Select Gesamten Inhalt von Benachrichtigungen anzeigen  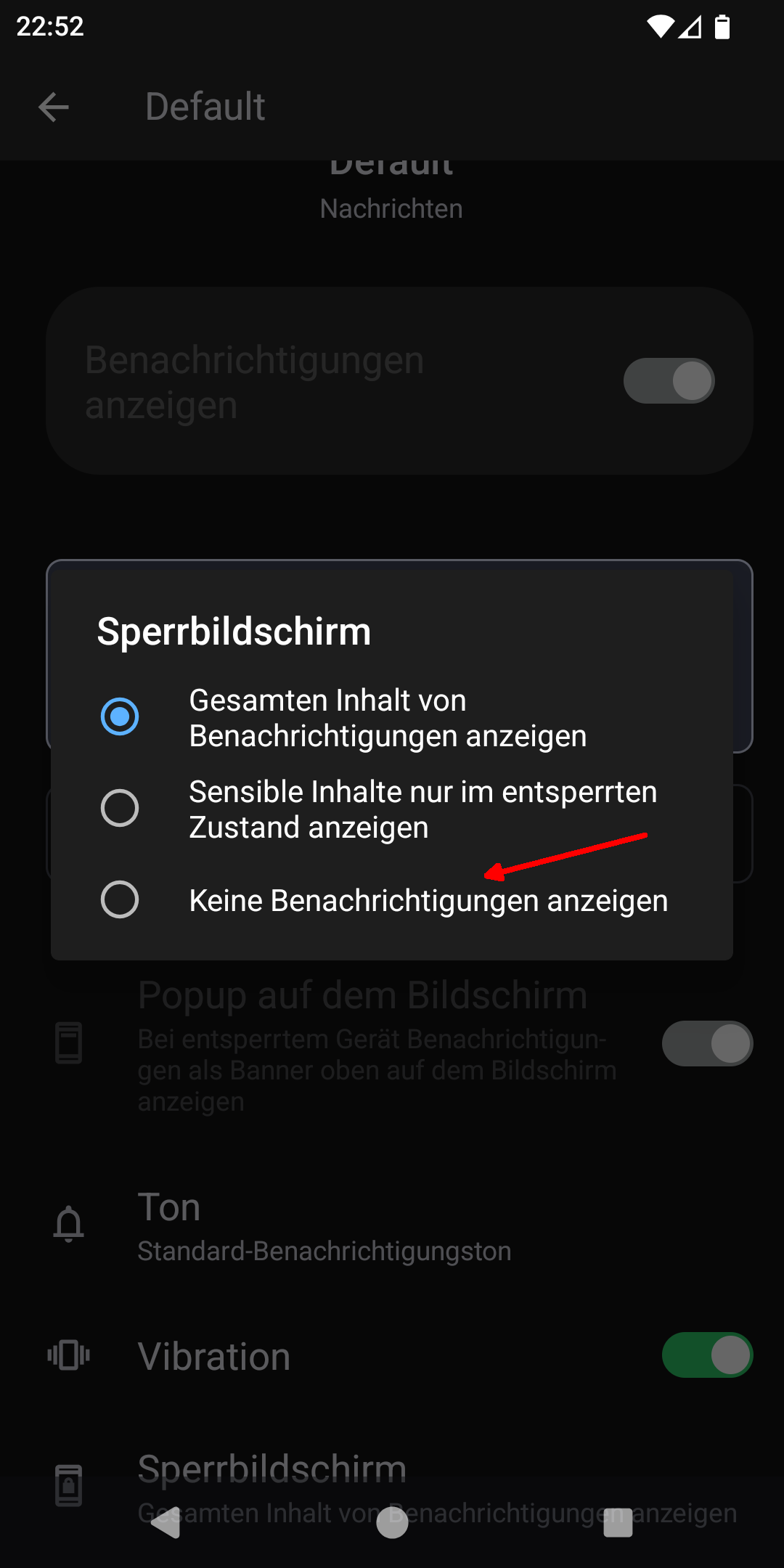coord(392,717)
